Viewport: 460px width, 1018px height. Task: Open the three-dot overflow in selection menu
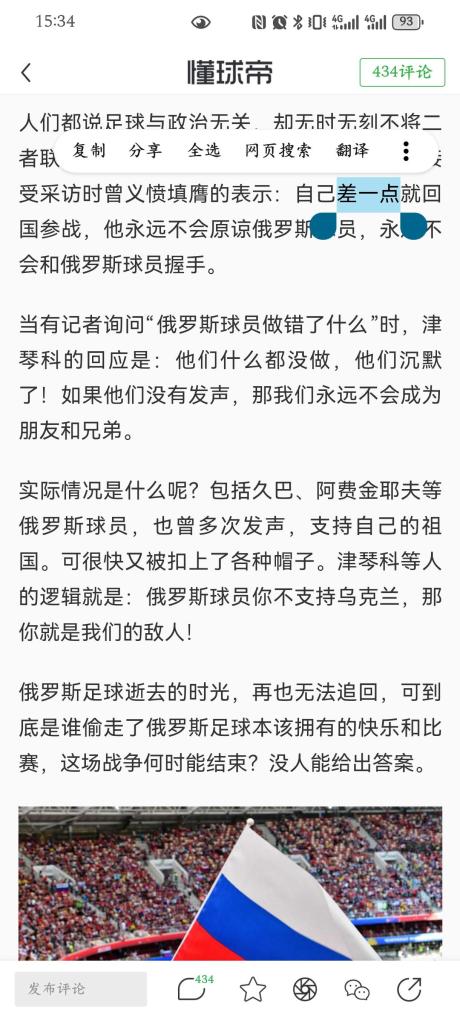(406, 151)
